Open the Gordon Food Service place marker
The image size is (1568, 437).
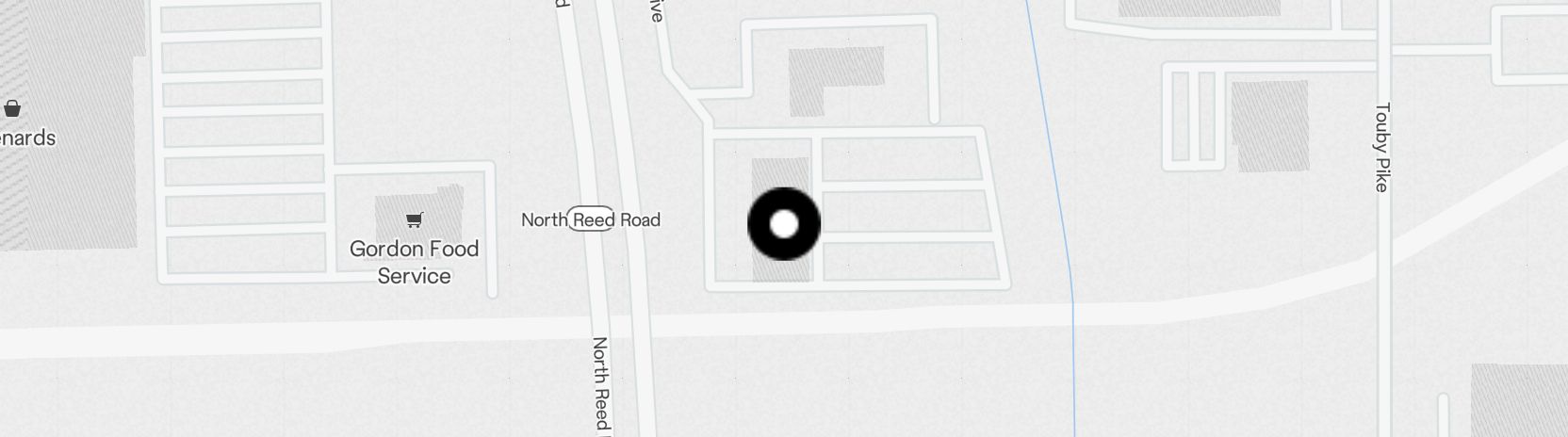pos(414,220)
